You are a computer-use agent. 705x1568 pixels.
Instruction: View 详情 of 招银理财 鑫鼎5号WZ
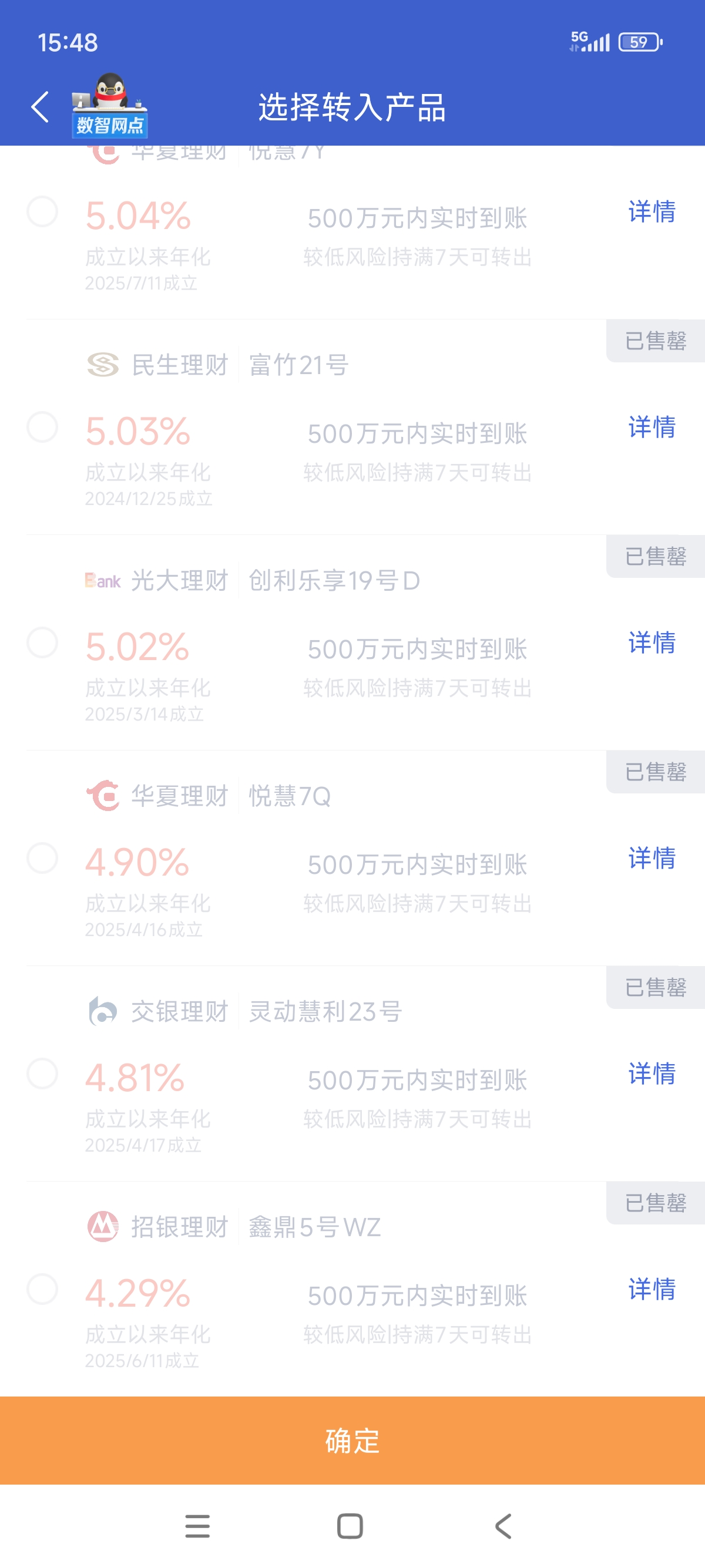(x=652, y=1289)
